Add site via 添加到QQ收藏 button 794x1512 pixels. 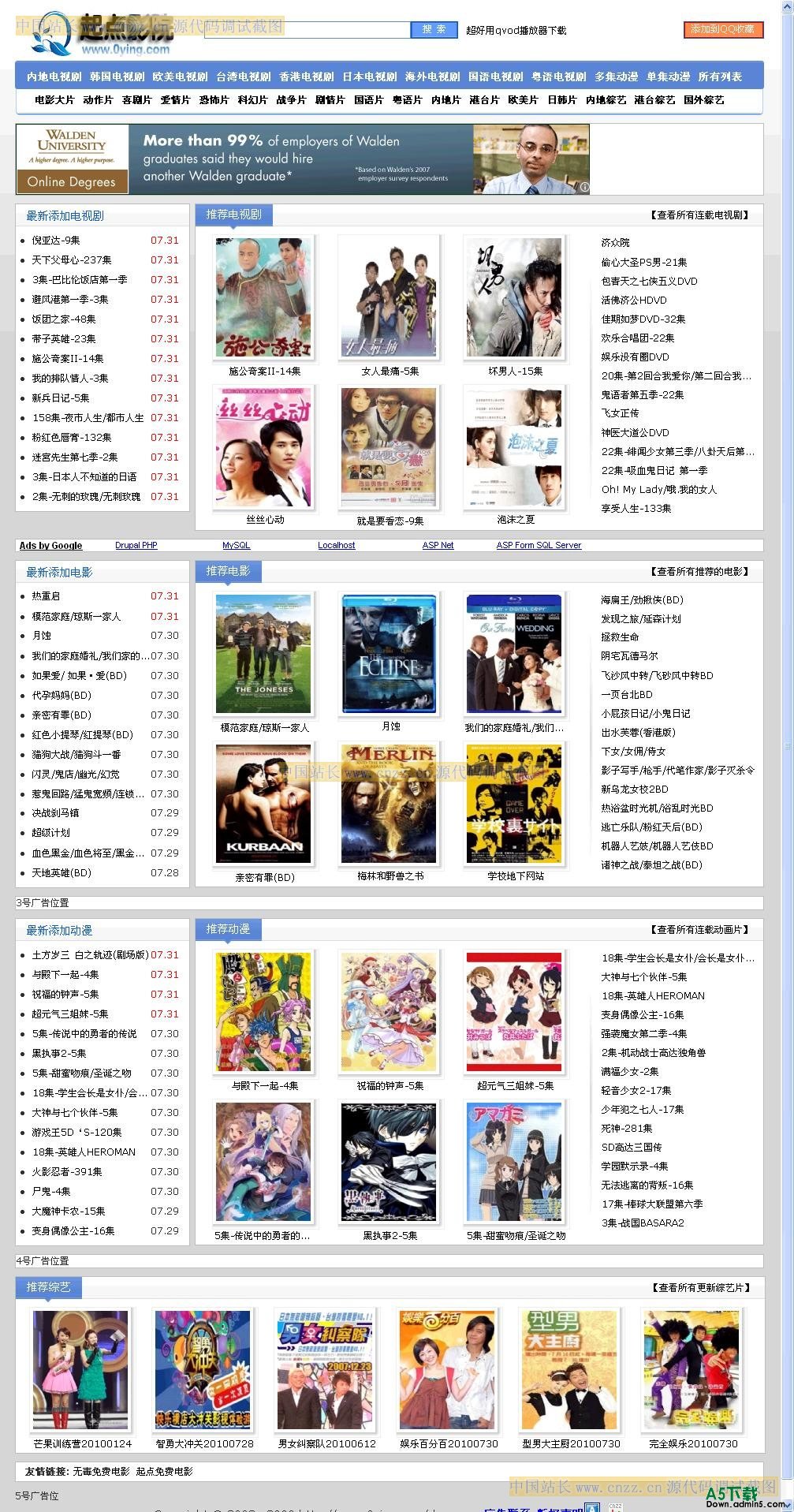723,30
